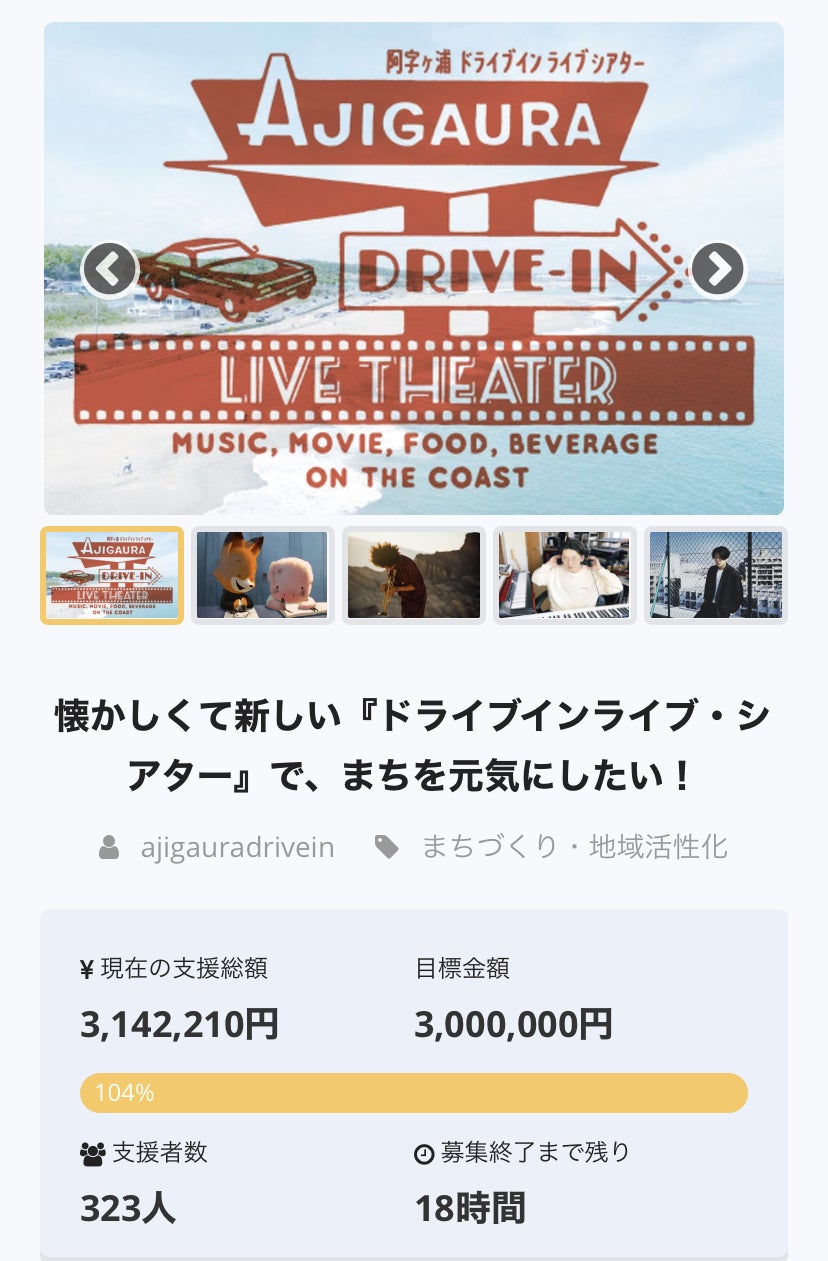
Task: Open the ajigauradrivein creator profile
Action: pos(237,848)
